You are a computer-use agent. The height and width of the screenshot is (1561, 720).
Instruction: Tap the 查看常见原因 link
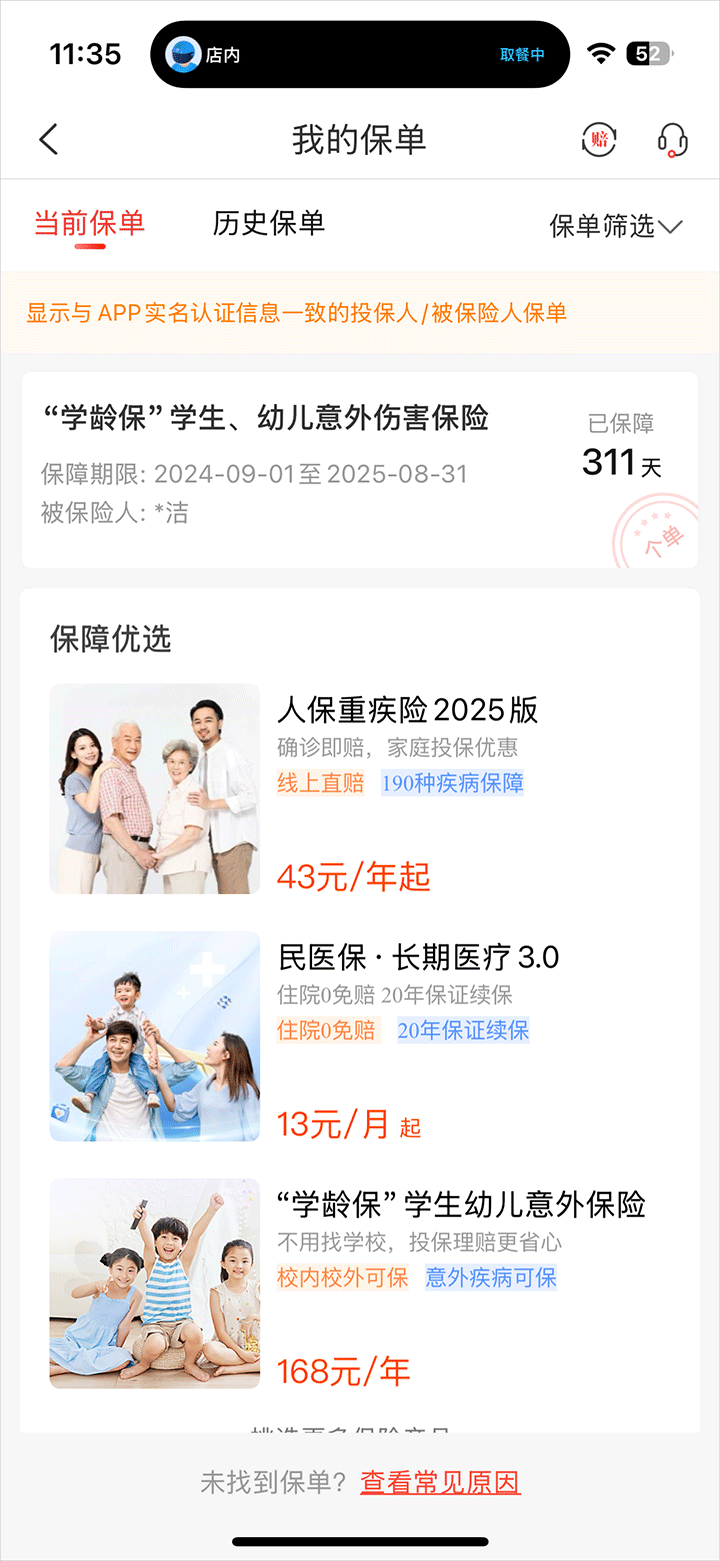point(440,1482)
